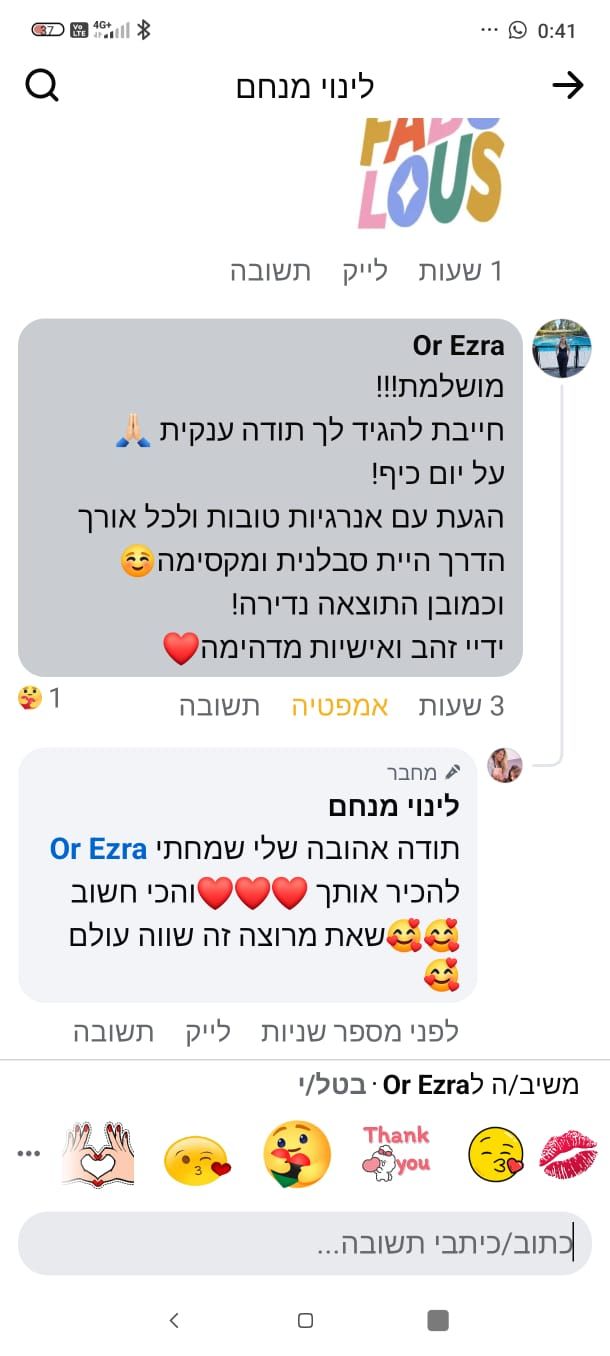610x1356 pixels.
Task: View reactions on Or Ezra's comment
Action: coord(39,698)
